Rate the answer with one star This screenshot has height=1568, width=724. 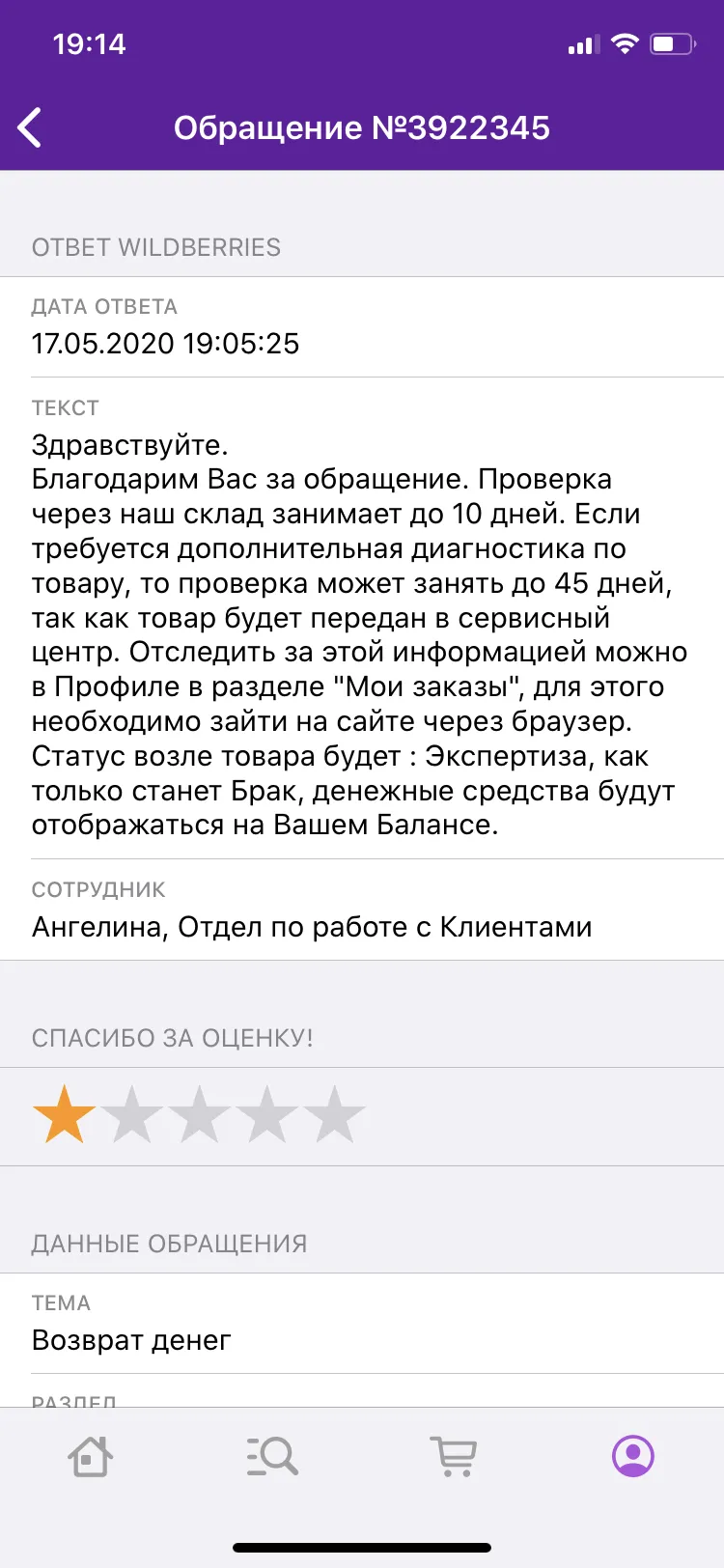pos(65,1115)
